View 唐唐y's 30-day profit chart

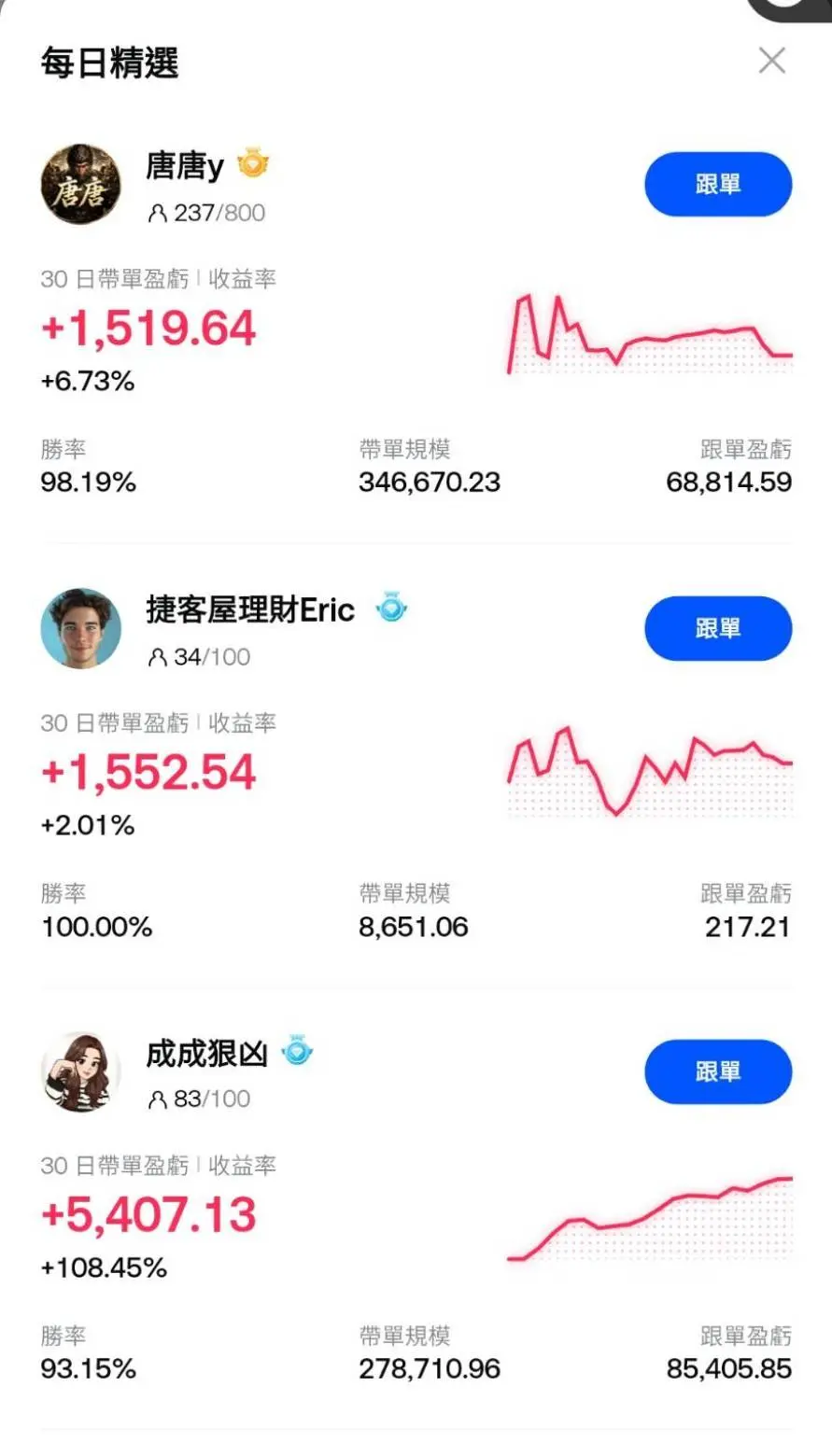[650, 334]
